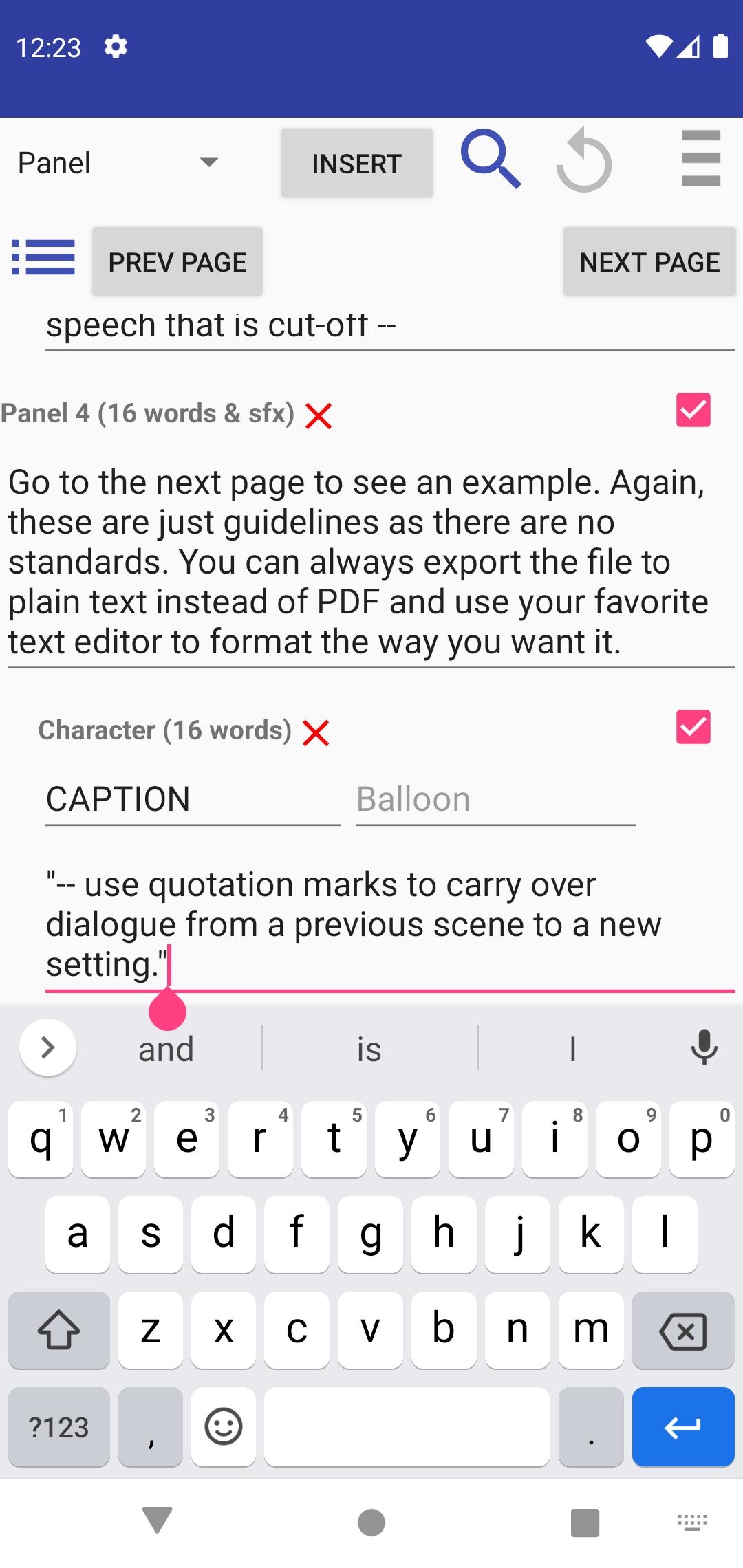Viewport: 743px width, 1568px height.
Task: Open the hamburger menu
Action: pyautogui.click(x=701, y=159)
